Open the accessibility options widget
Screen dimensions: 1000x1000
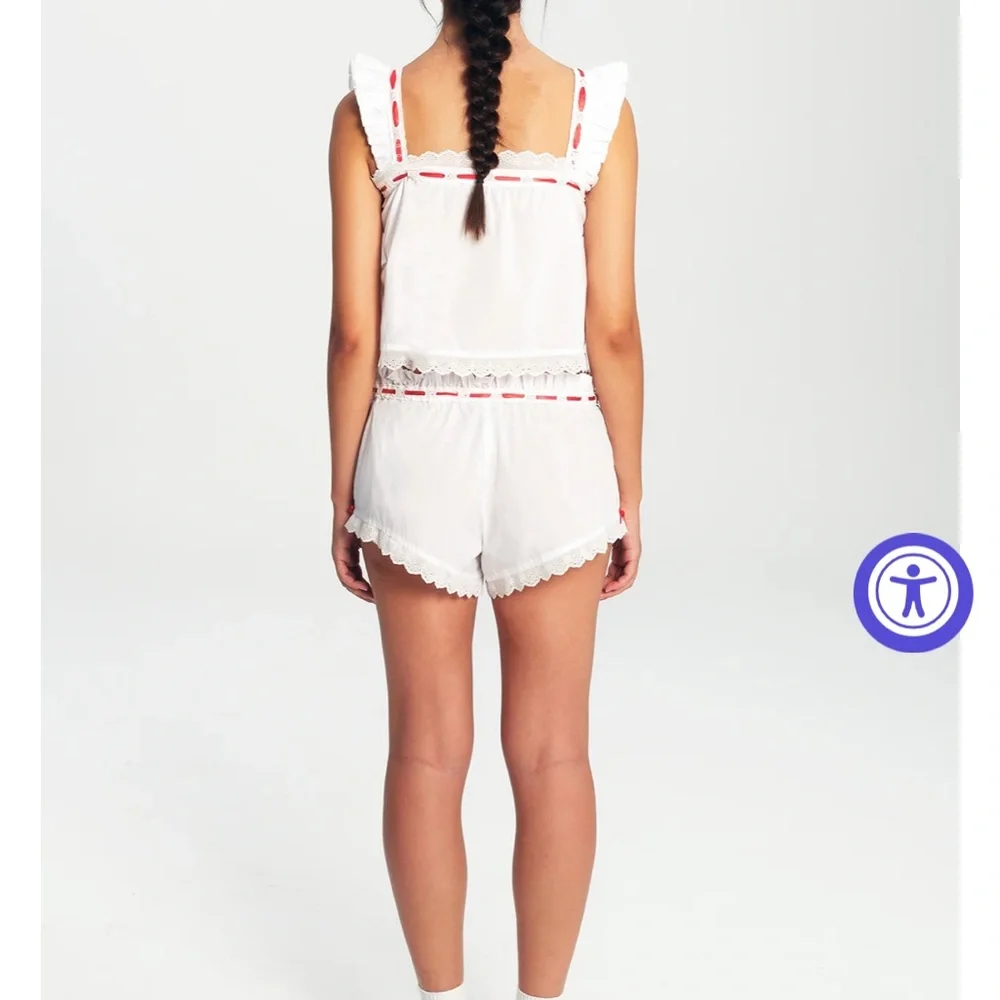point(913,592)
